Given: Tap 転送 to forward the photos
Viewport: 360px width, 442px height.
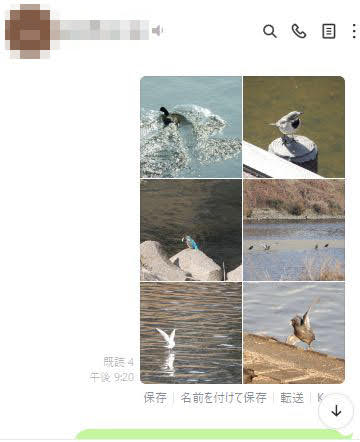Looking at the screenshot, I should click(292, 398).
